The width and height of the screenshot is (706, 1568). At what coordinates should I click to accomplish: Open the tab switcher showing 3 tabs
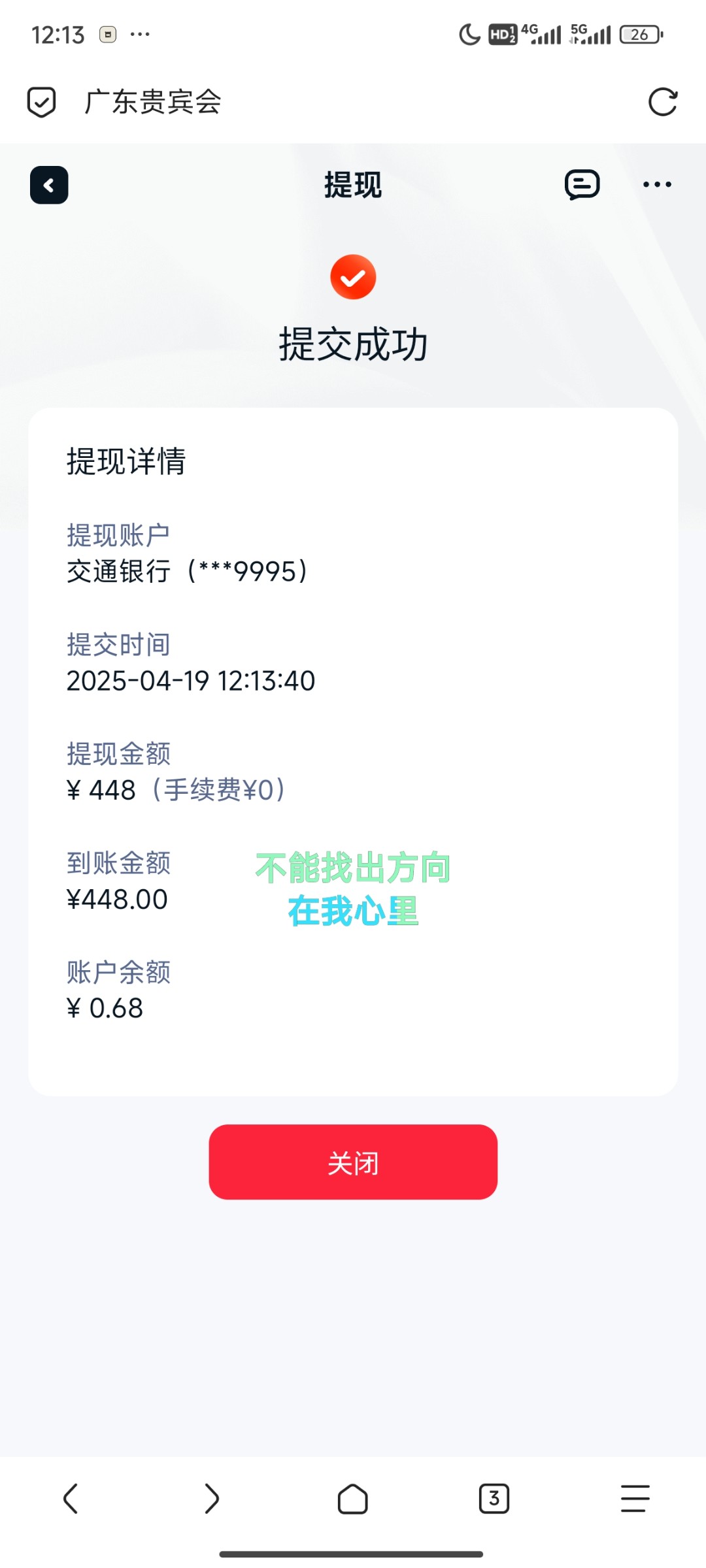[x=494, y=1498]
